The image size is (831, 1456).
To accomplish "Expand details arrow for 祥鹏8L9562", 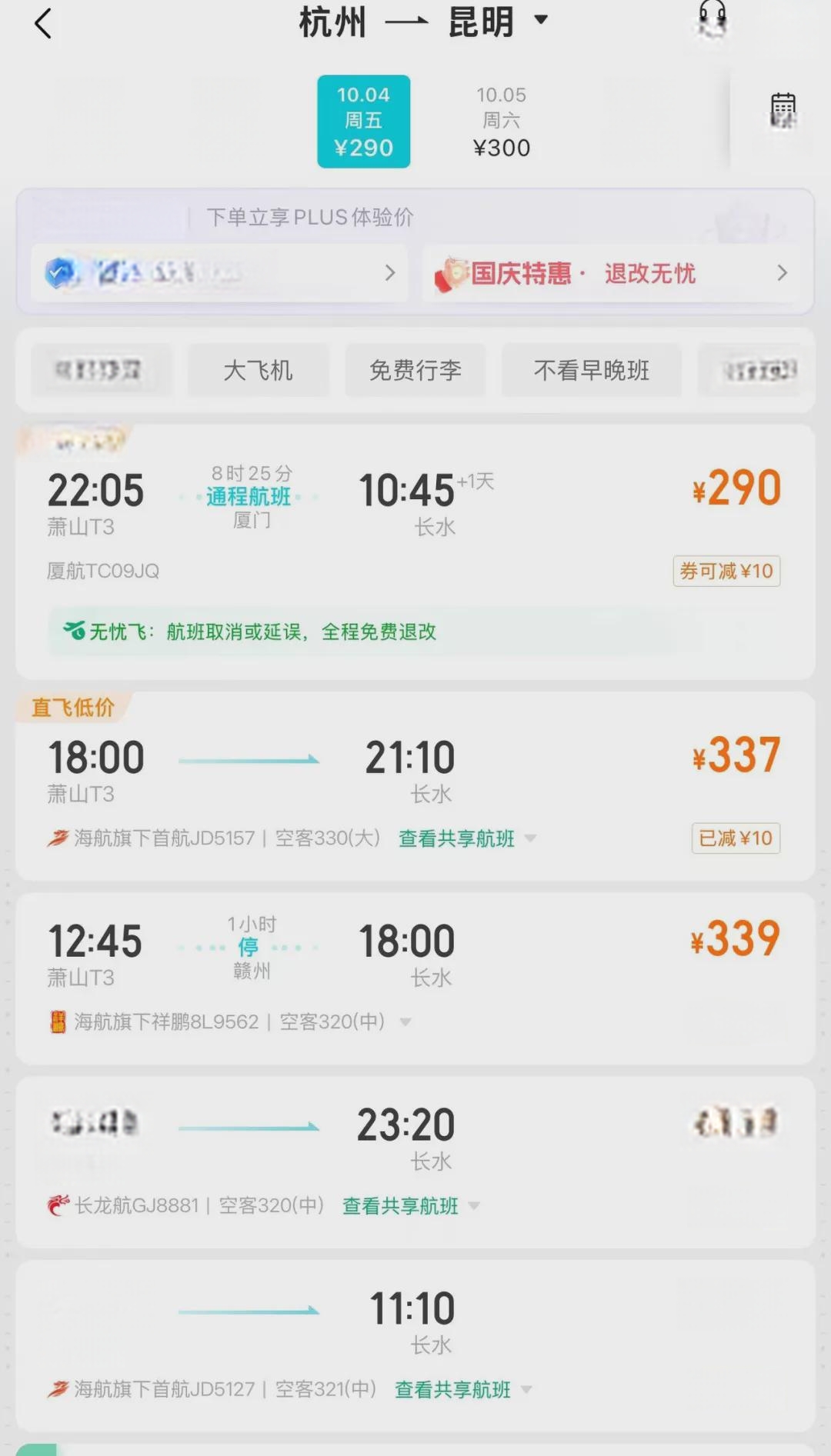I will pos(405,1022).
